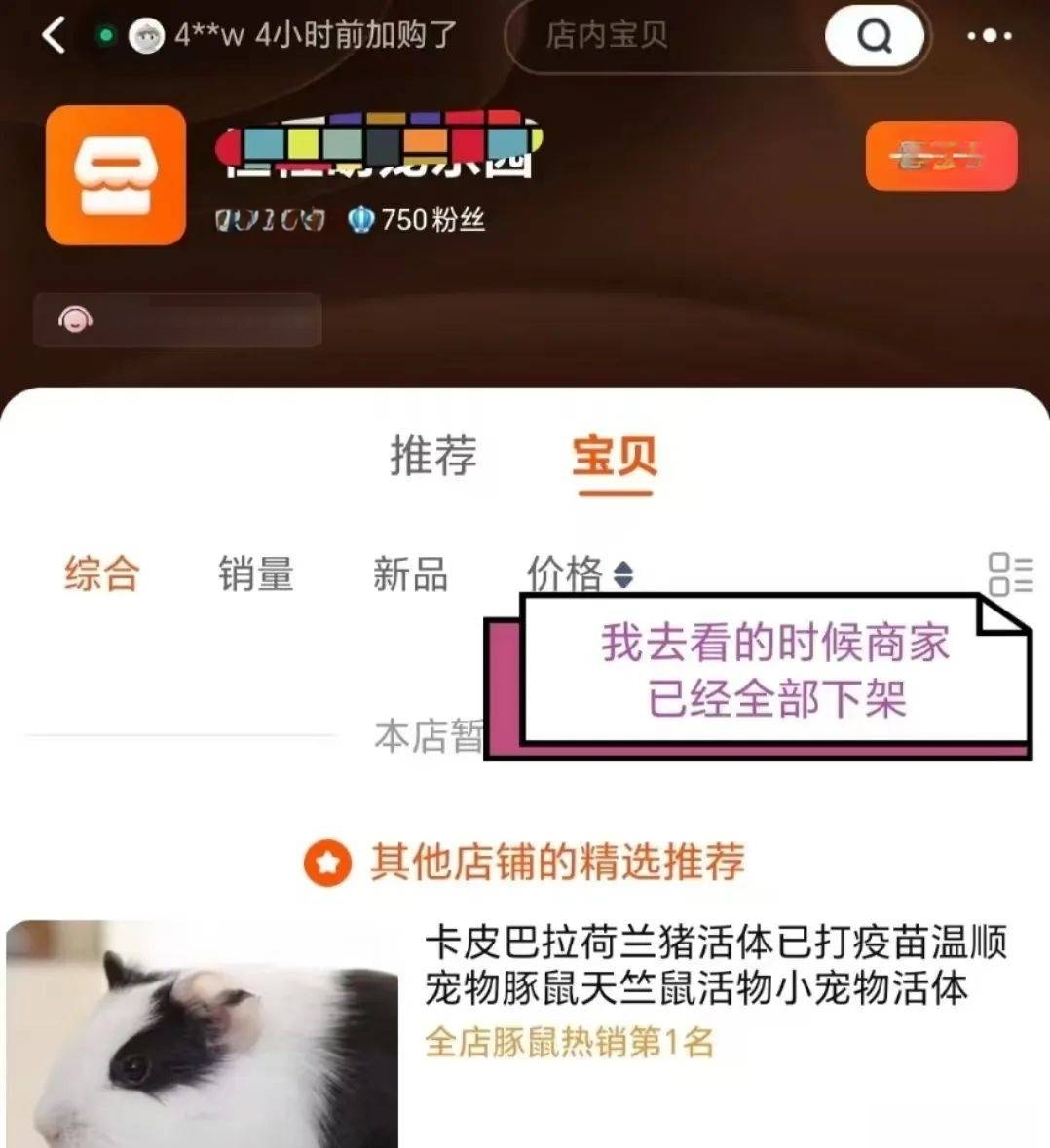1050x1148 pixels.
Task: Open the three-dot overflow menu
Action: (989, 36)
